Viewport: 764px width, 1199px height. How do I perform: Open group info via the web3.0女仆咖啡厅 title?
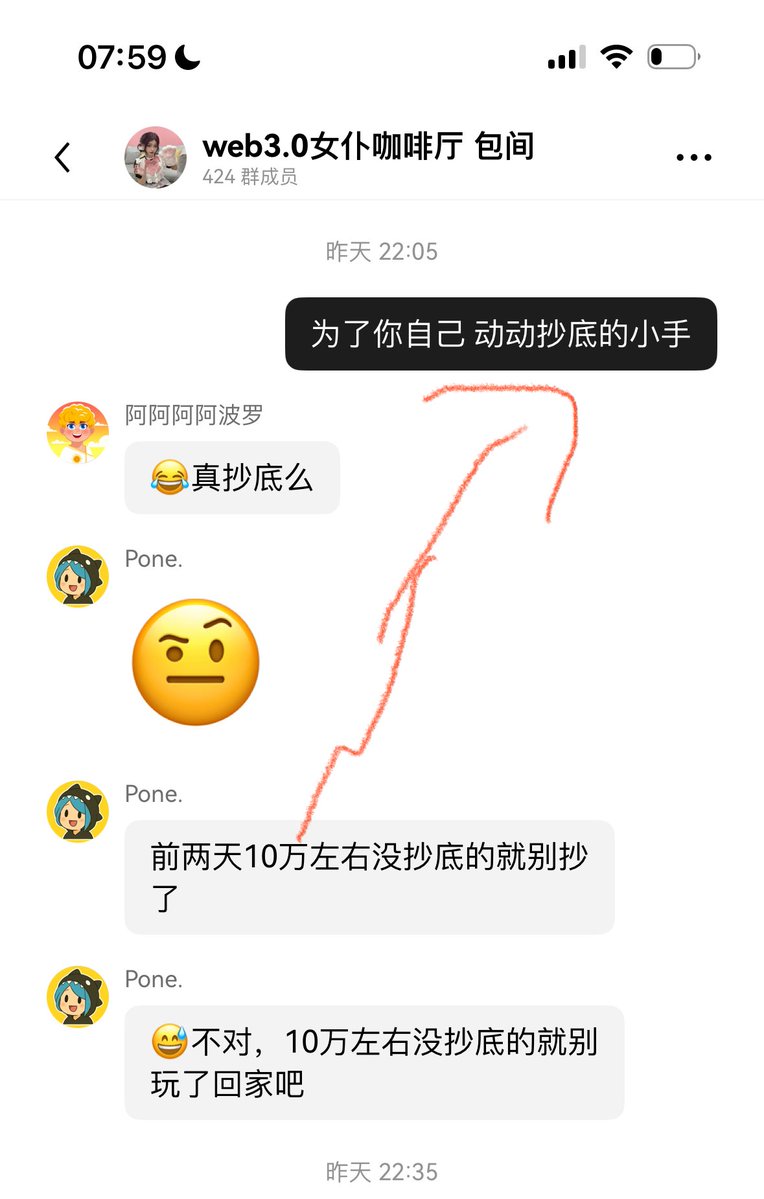point(367,146)
